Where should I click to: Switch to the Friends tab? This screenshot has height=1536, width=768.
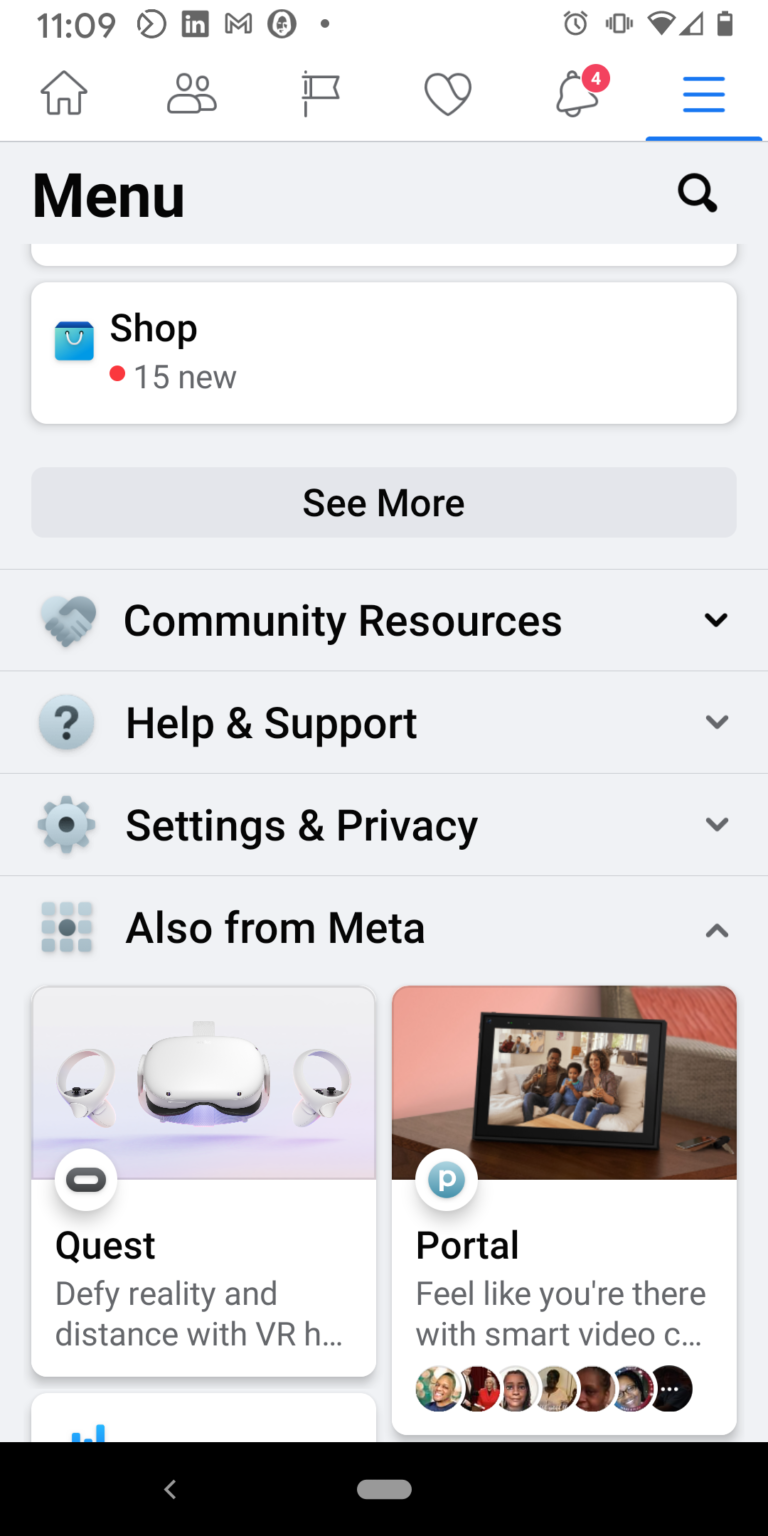click(192, 95)
